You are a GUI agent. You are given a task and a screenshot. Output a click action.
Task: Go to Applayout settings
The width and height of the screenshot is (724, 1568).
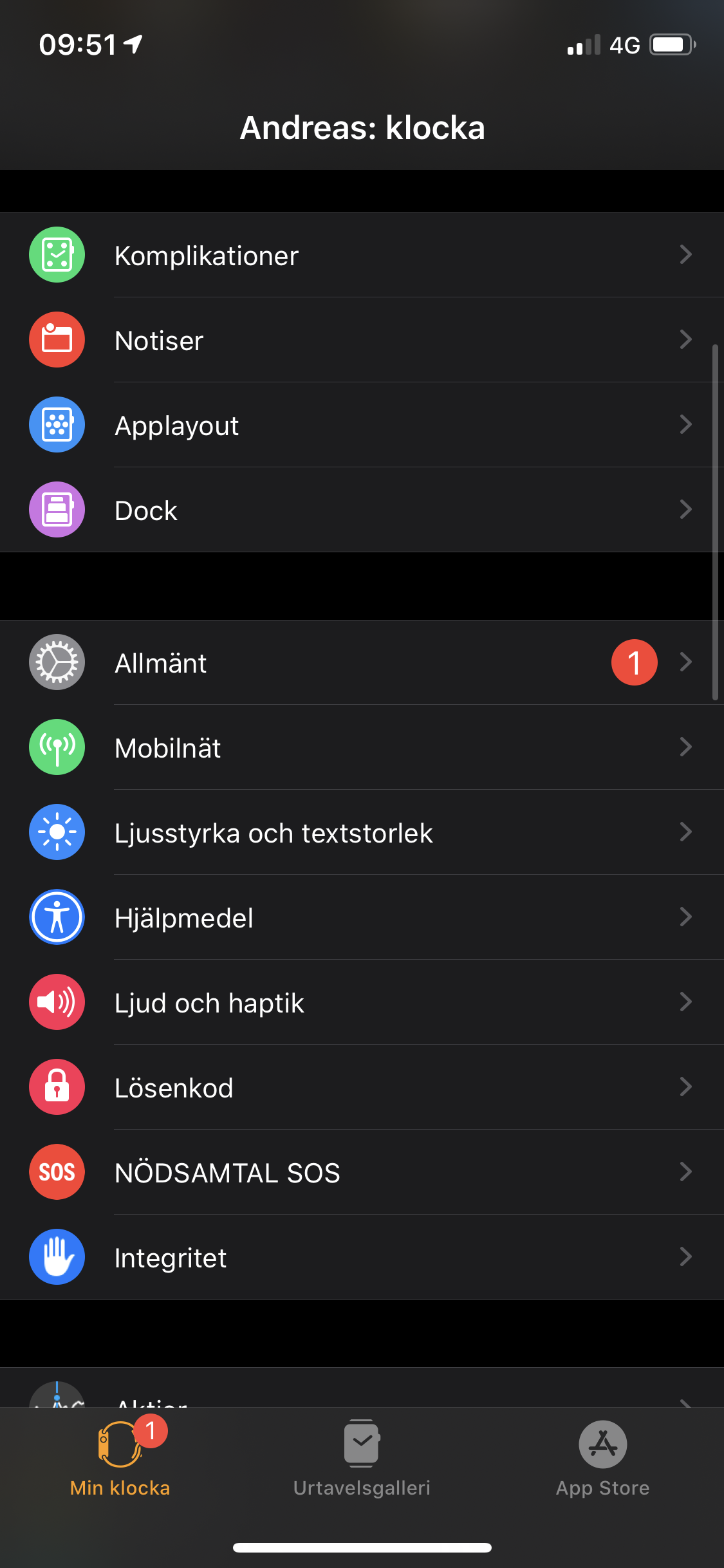pos(362,425)
